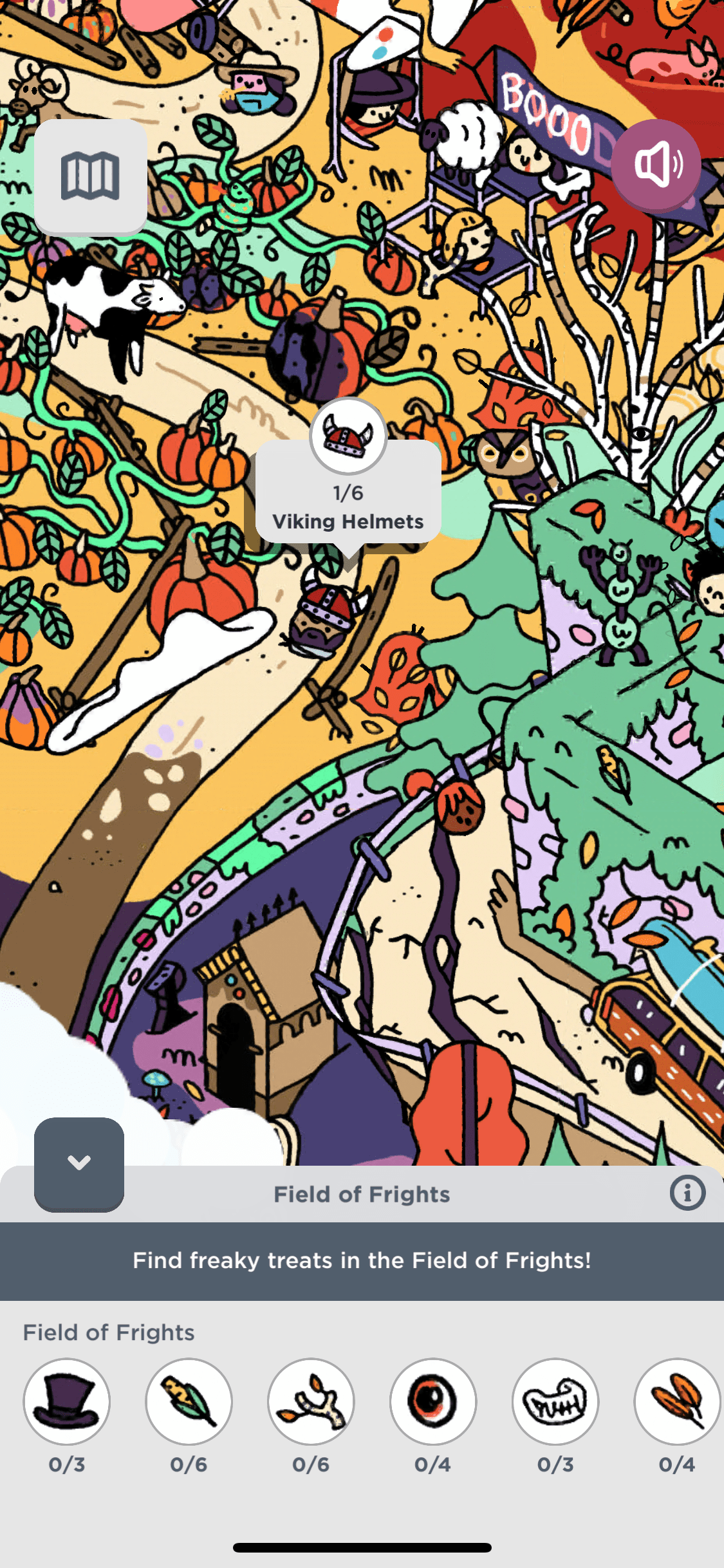The width and height of the screenshot is (724, 1568).
Task: Select the red eyeball item
Action: (432, 1401)
